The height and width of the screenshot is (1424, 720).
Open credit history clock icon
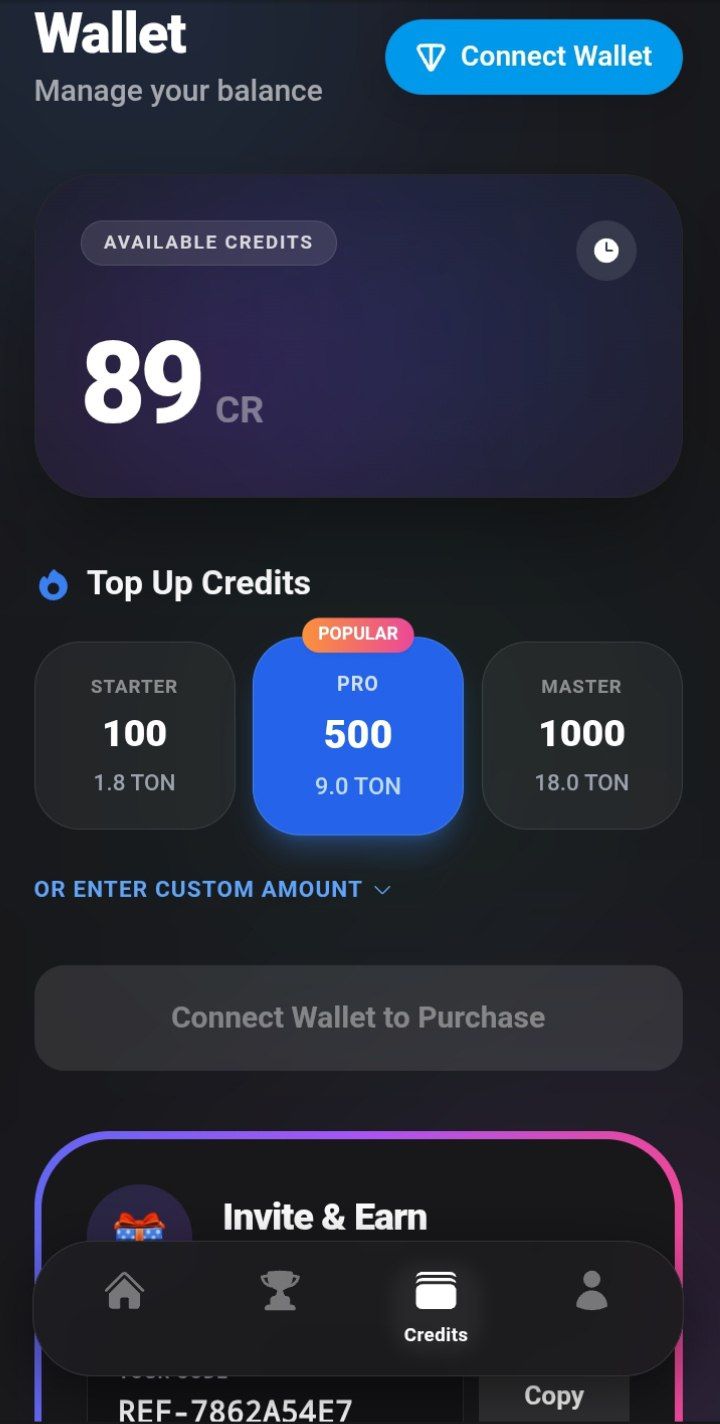coord(606,250)
